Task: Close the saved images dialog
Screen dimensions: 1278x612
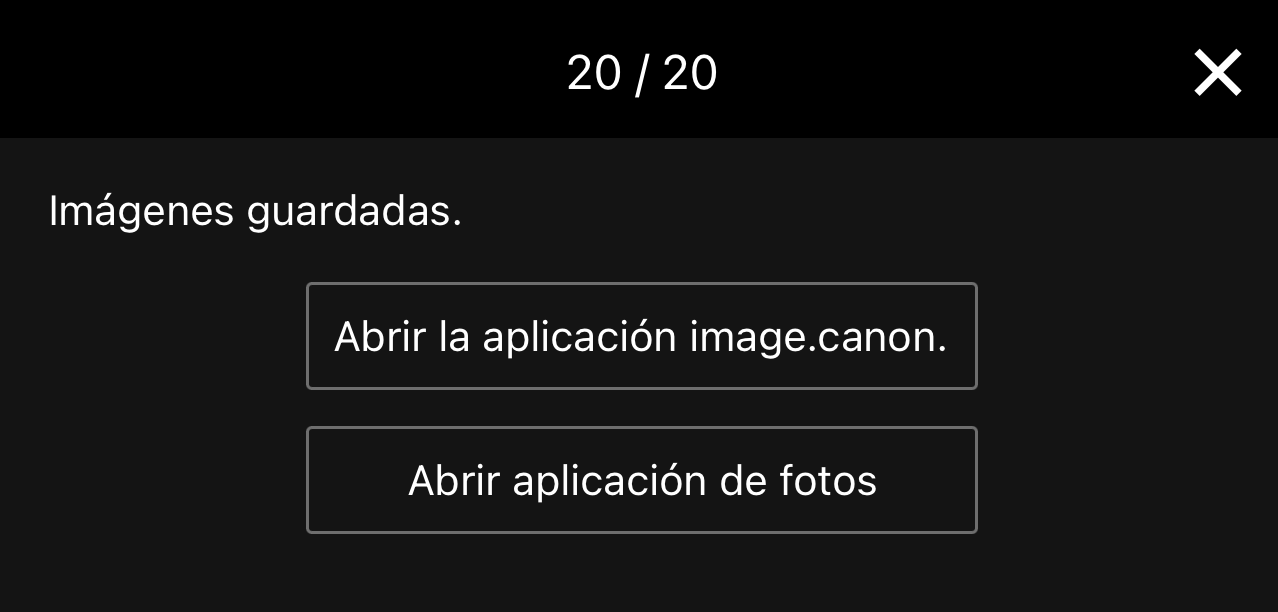Action: click(1217, 73)
